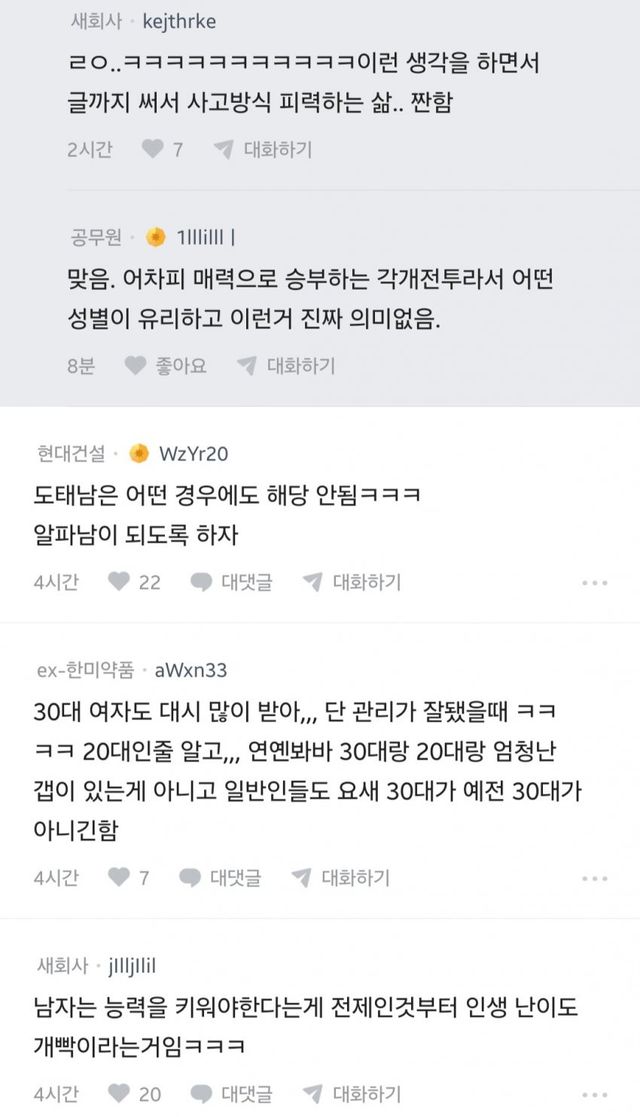The width and height of the screenshot is (640, 1117).
Task: Start a chat with kejthrke
Action: [x=263, y=150]
